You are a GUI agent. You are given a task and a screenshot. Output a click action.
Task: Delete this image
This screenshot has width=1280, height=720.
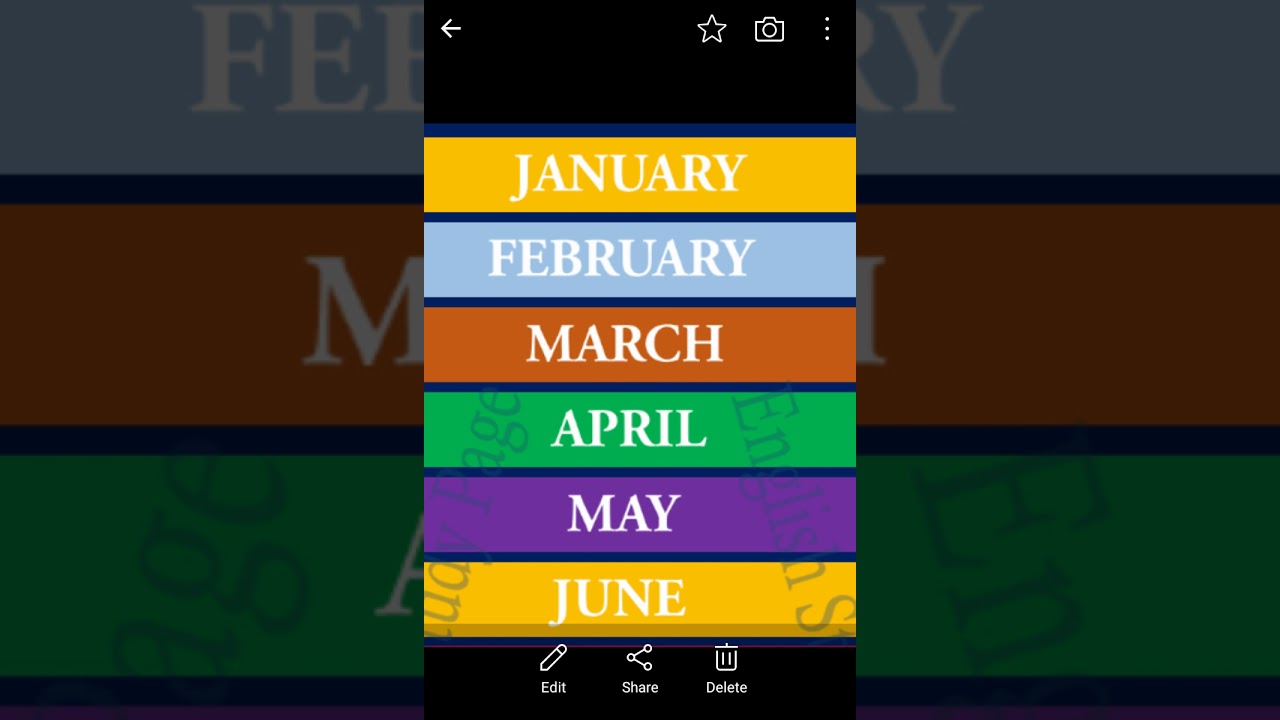click(726, 669)
